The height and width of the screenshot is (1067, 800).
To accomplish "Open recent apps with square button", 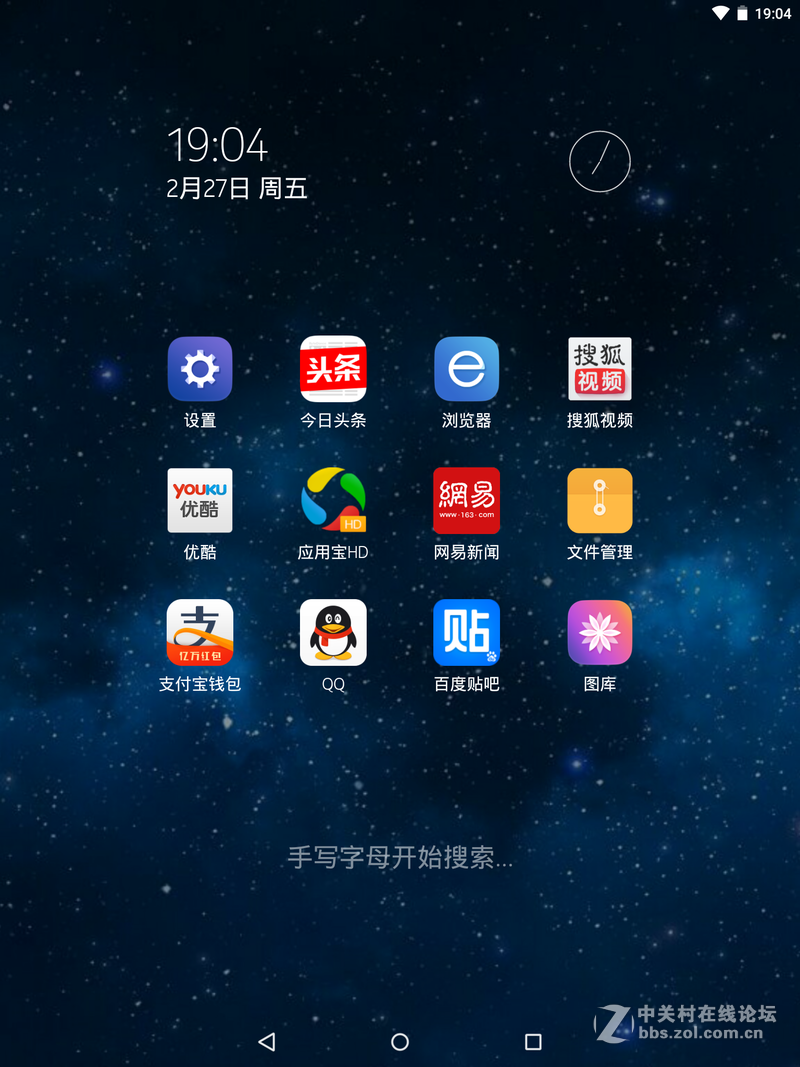I will point(533,1041).
